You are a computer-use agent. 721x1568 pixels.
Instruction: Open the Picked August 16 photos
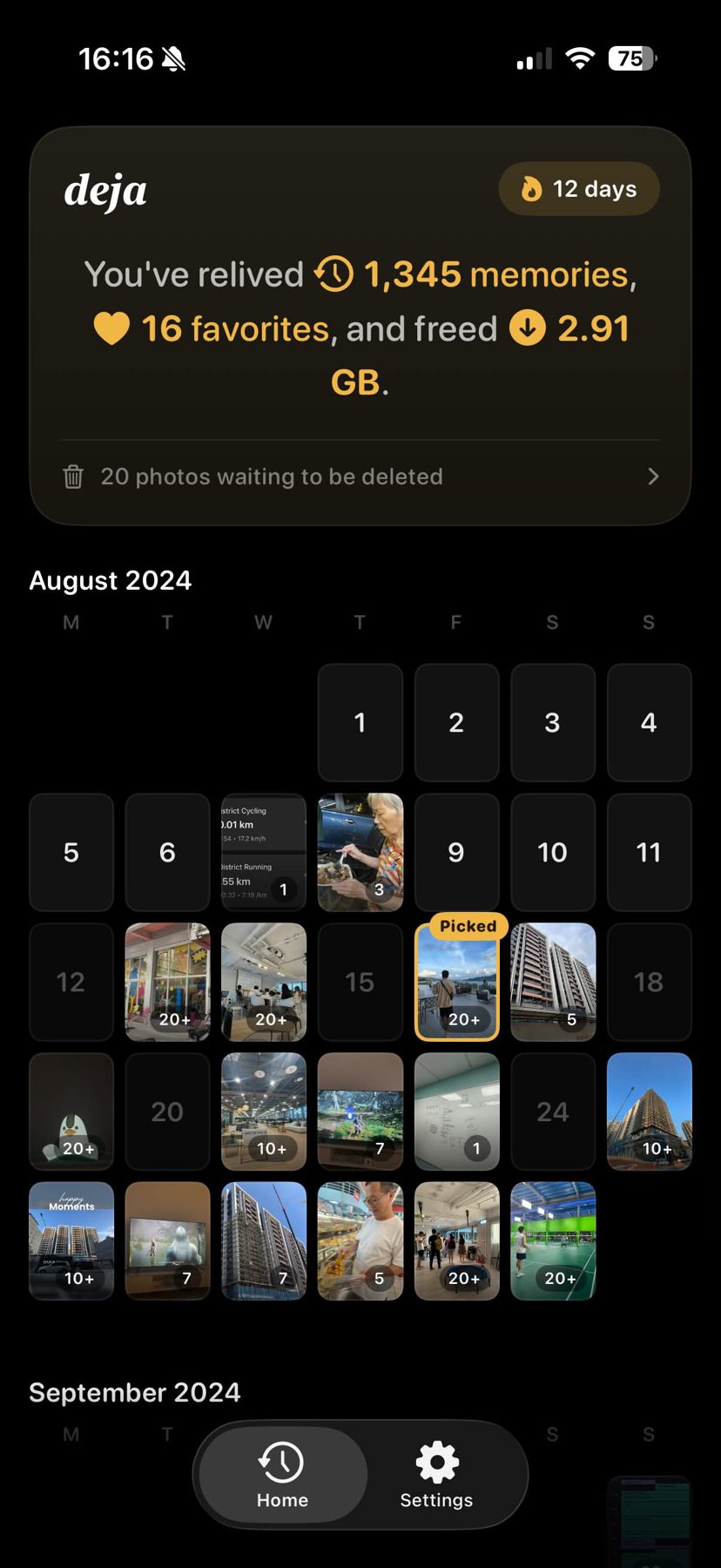point(456,982)
